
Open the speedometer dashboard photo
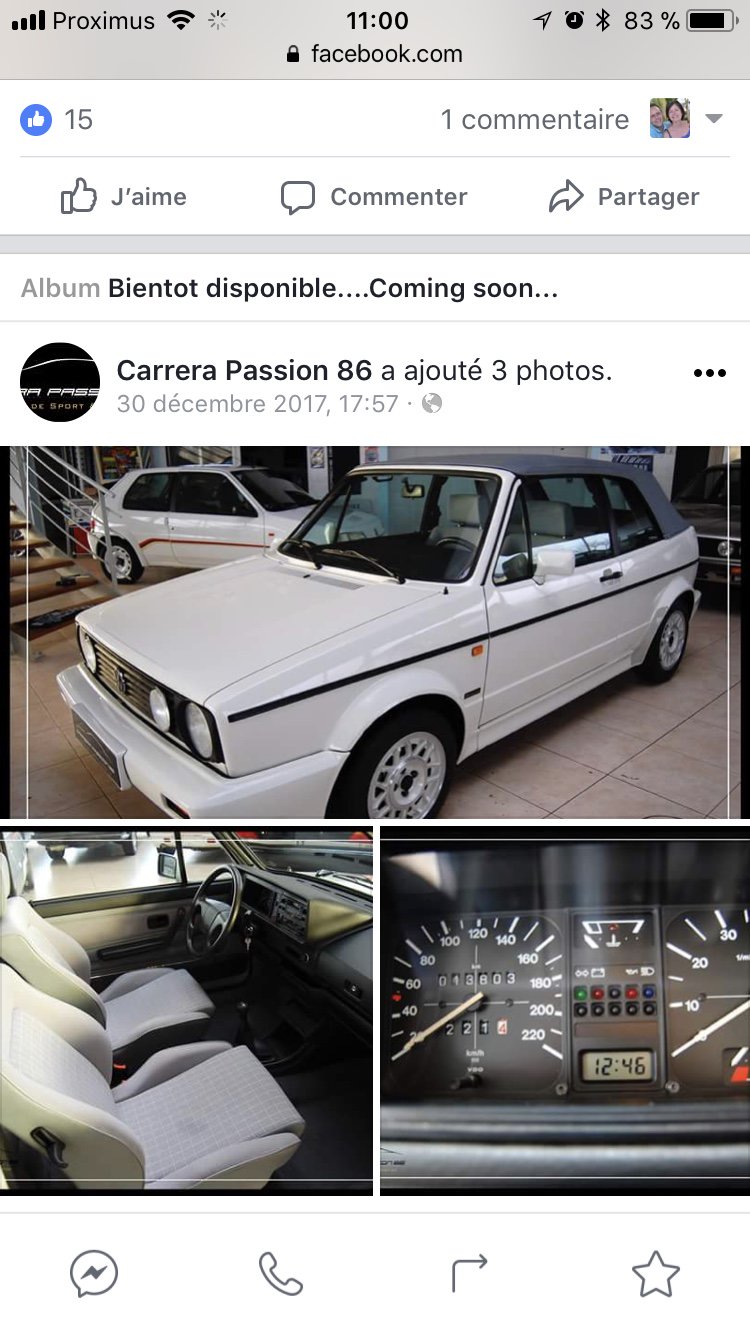(565, 1010)
